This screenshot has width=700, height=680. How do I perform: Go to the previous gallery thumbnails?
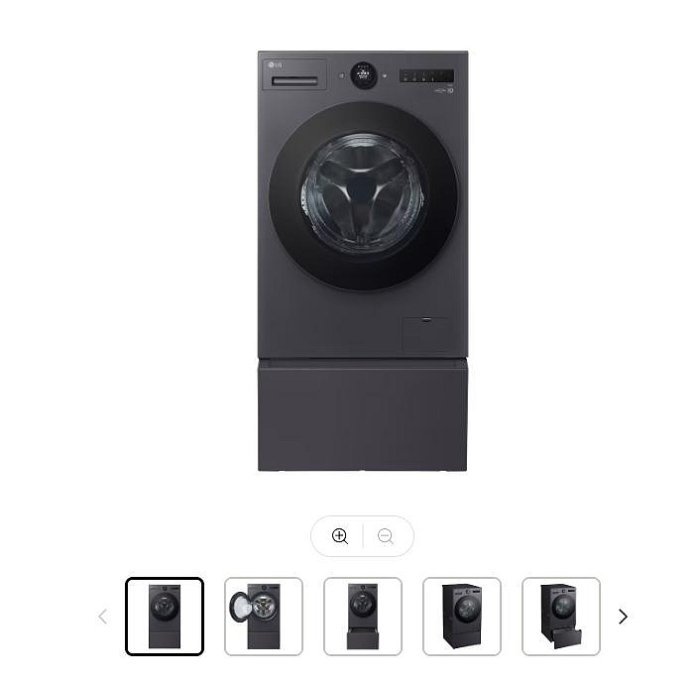(102, 616)
